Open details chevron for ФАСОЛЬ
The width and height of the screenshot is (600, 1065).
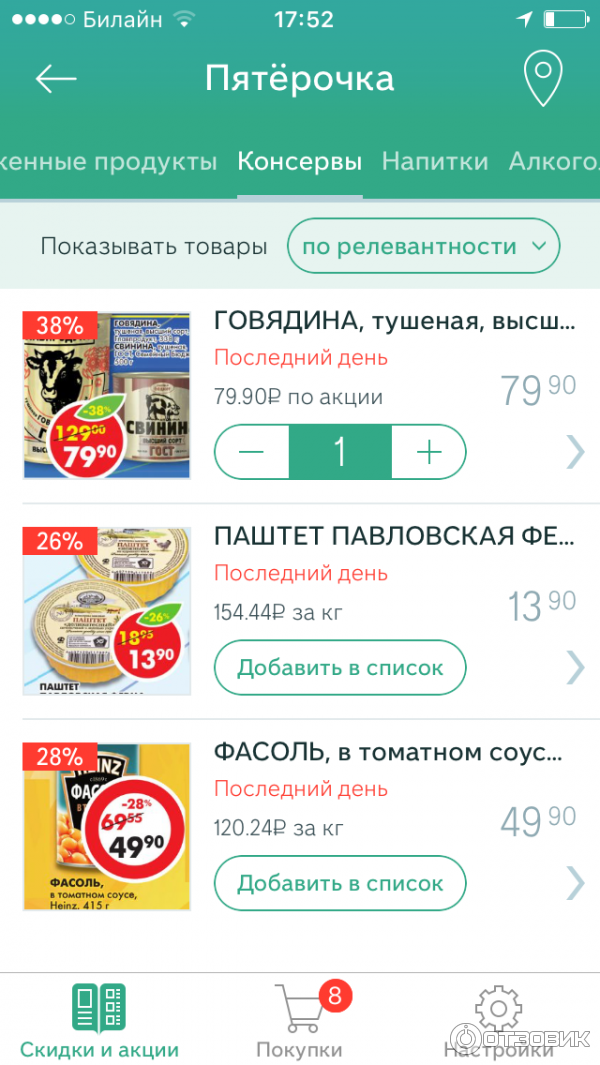point(575,883)
